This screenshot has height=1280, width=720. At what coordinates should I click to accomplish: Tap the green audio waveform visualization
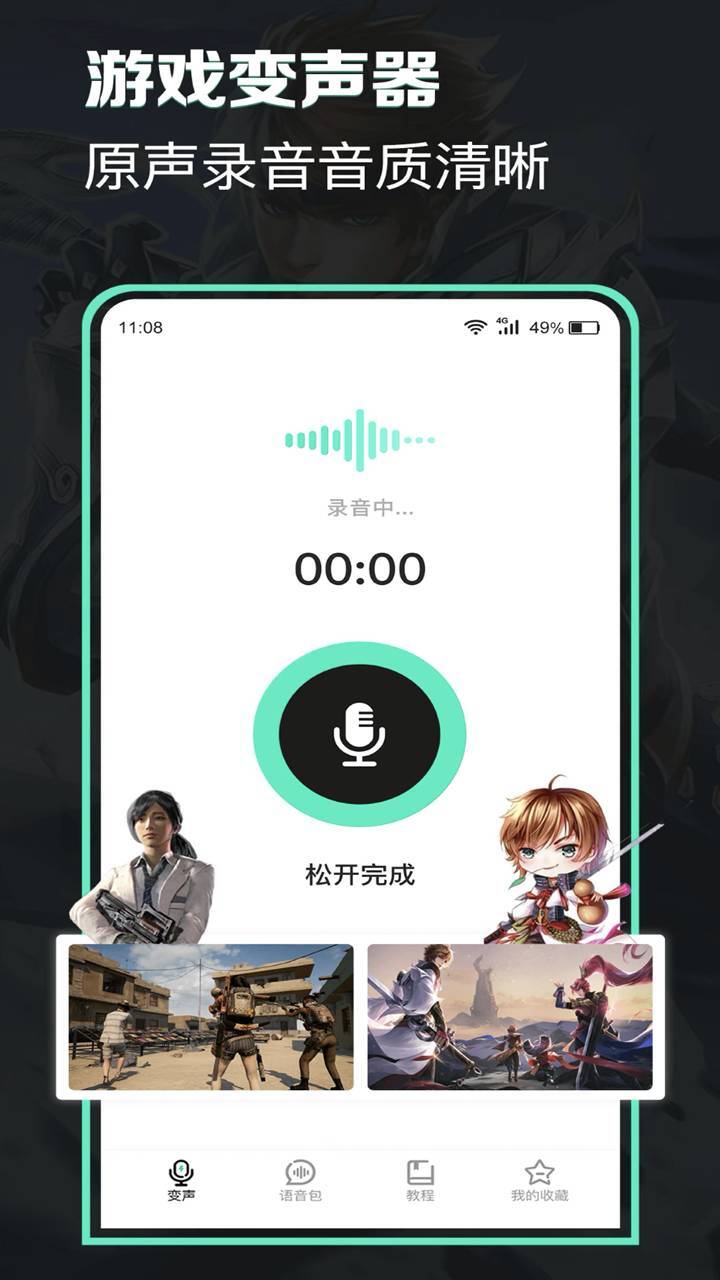tap(358, 435)
